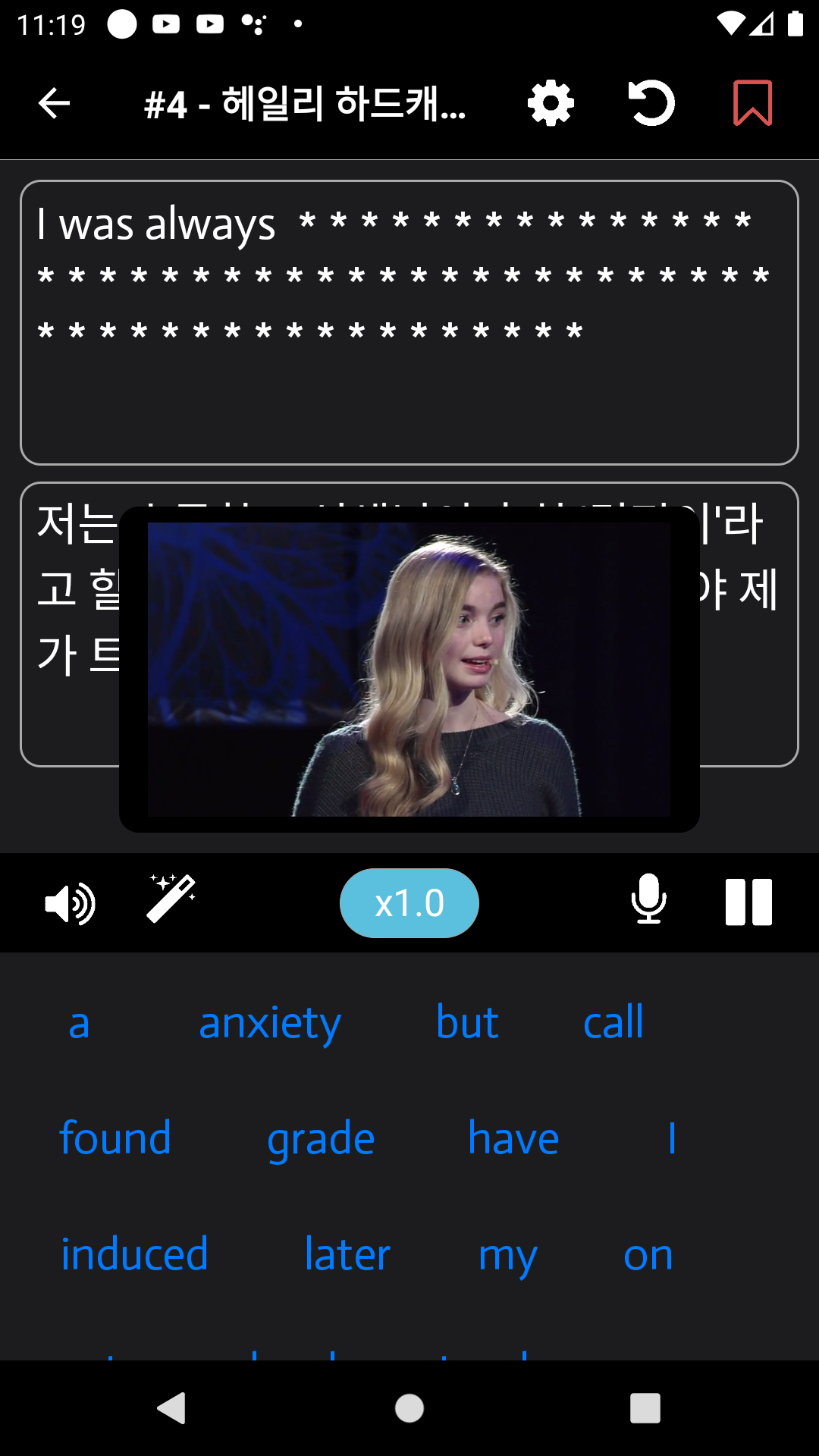Toggle the speaker volume icon
This screenshot has width=819, height=1456.
click(x=70, y=903)
